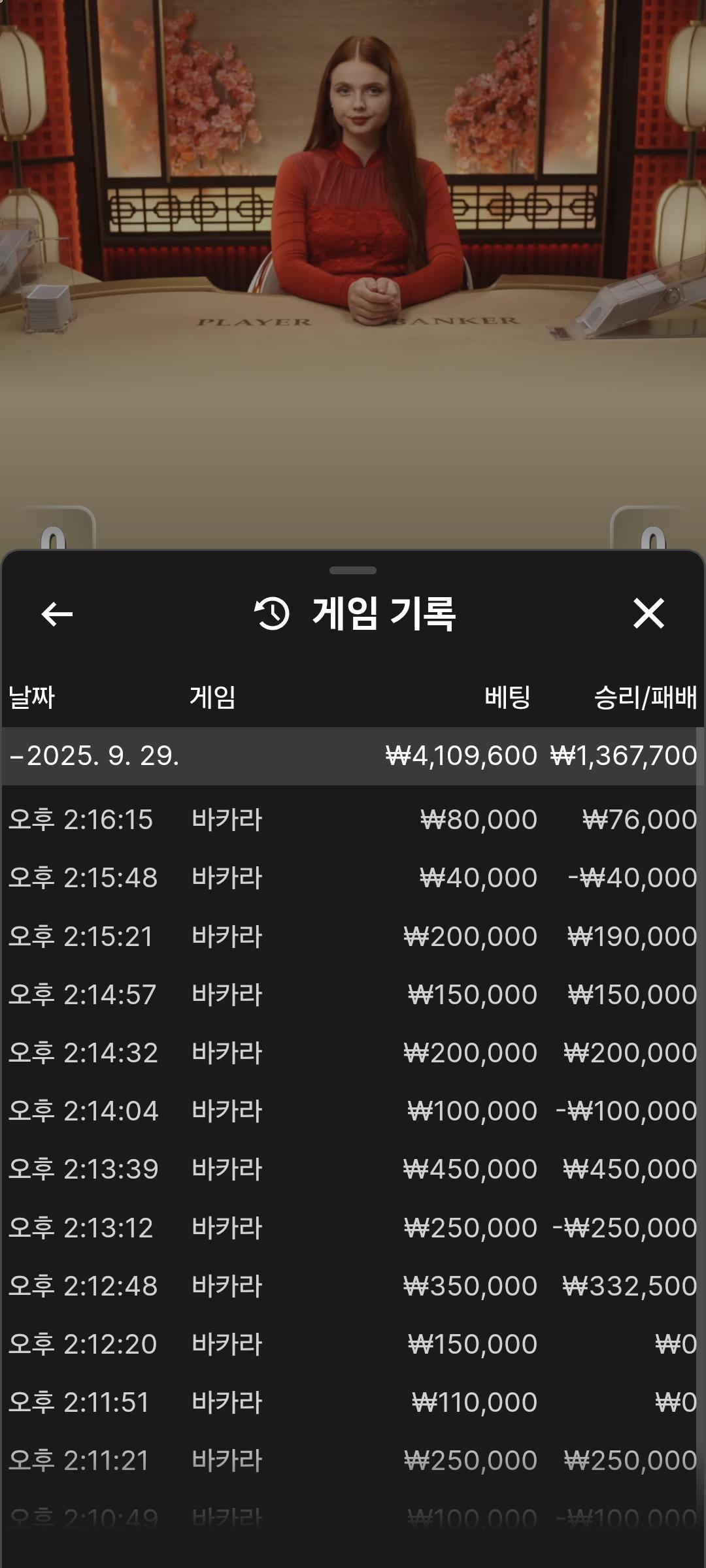Image resolution: width=706 pixels, height=1568 pixels.
Task: Tap the sheet's drag handle bar
Action: click(x=353, y=570)
